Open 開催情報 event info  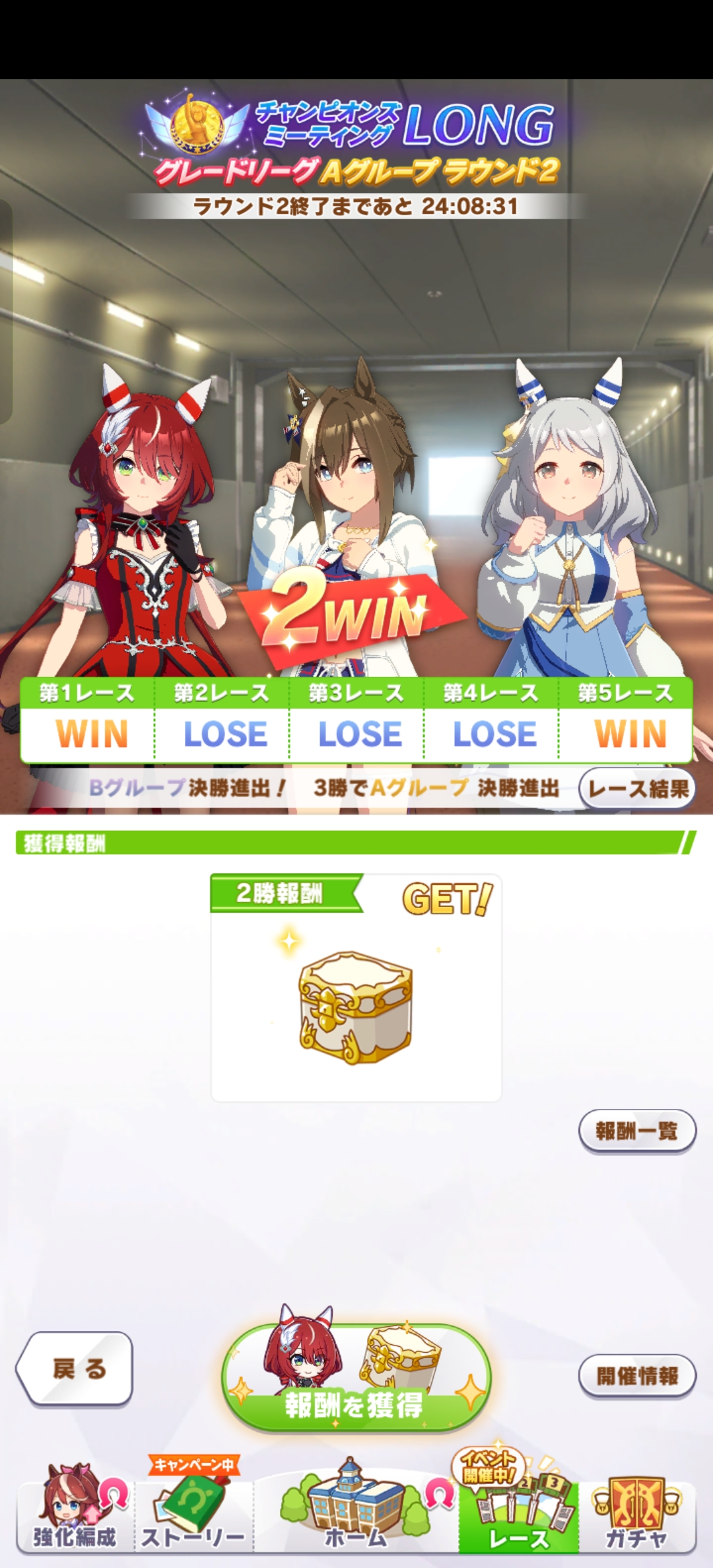click(x=637, y=1376)
